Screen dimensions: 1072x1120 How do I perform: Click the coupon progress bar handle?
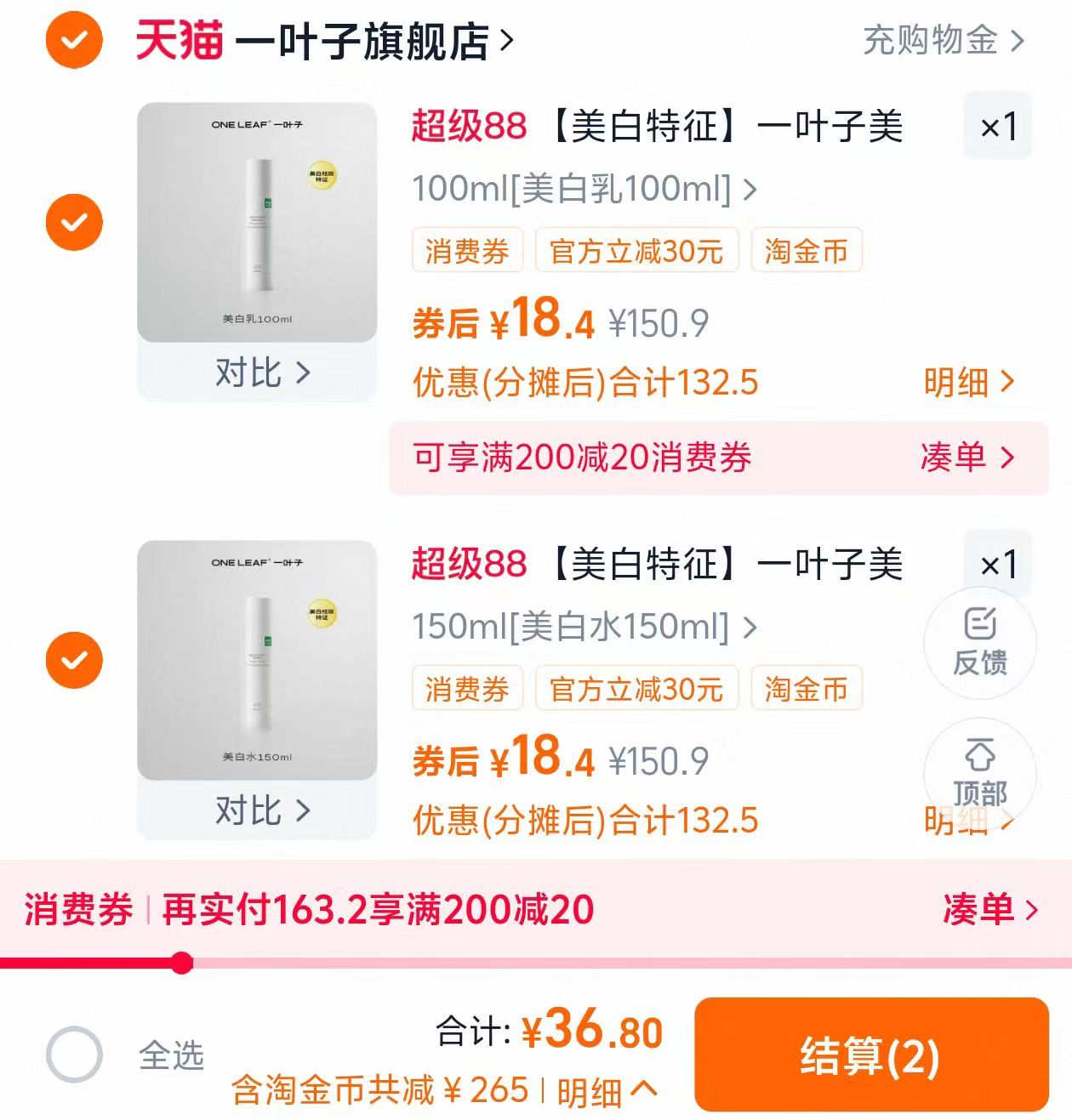181,960
